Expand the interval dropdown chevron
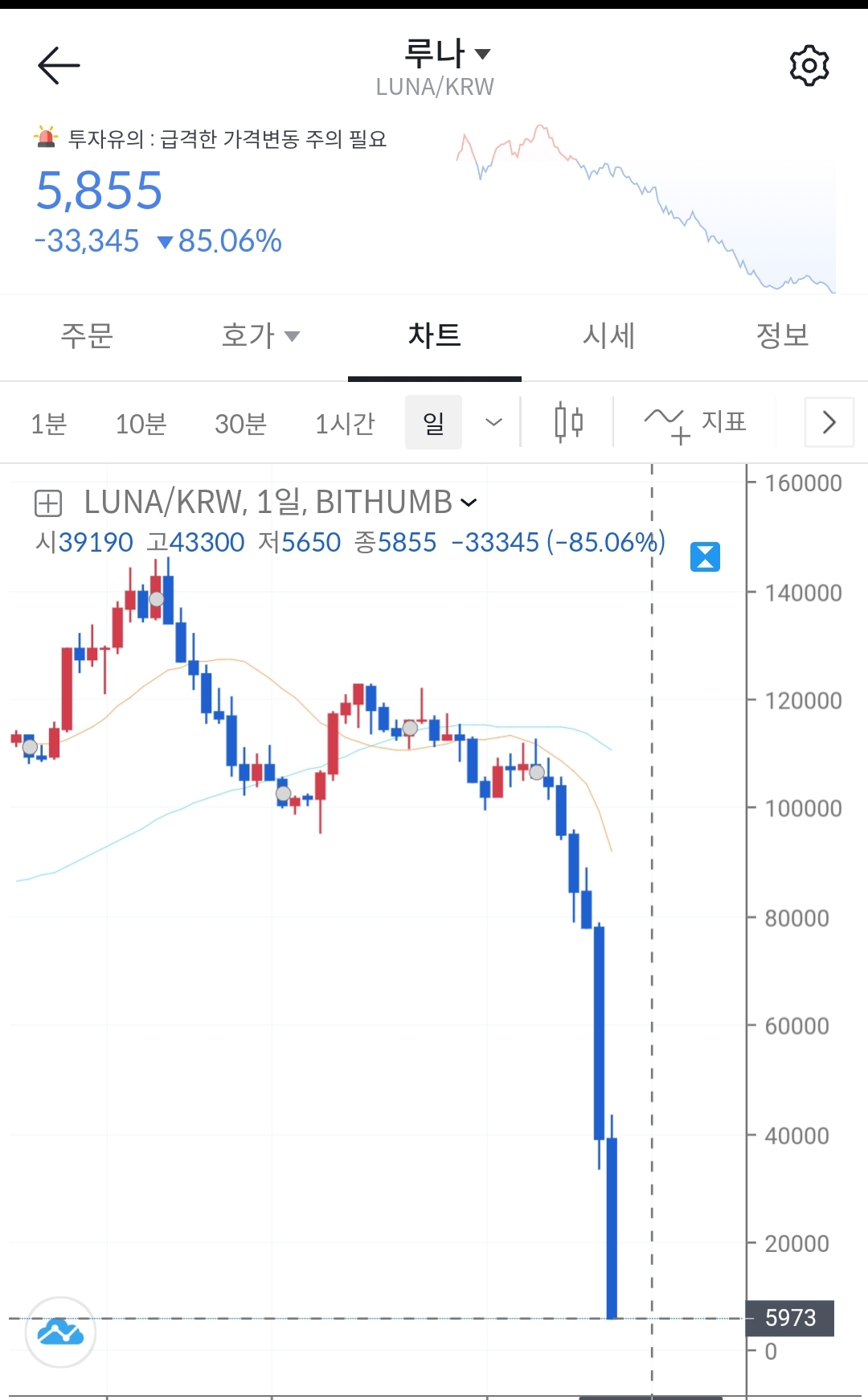Viewport: 868px width, 1400px height. (493, 422)
